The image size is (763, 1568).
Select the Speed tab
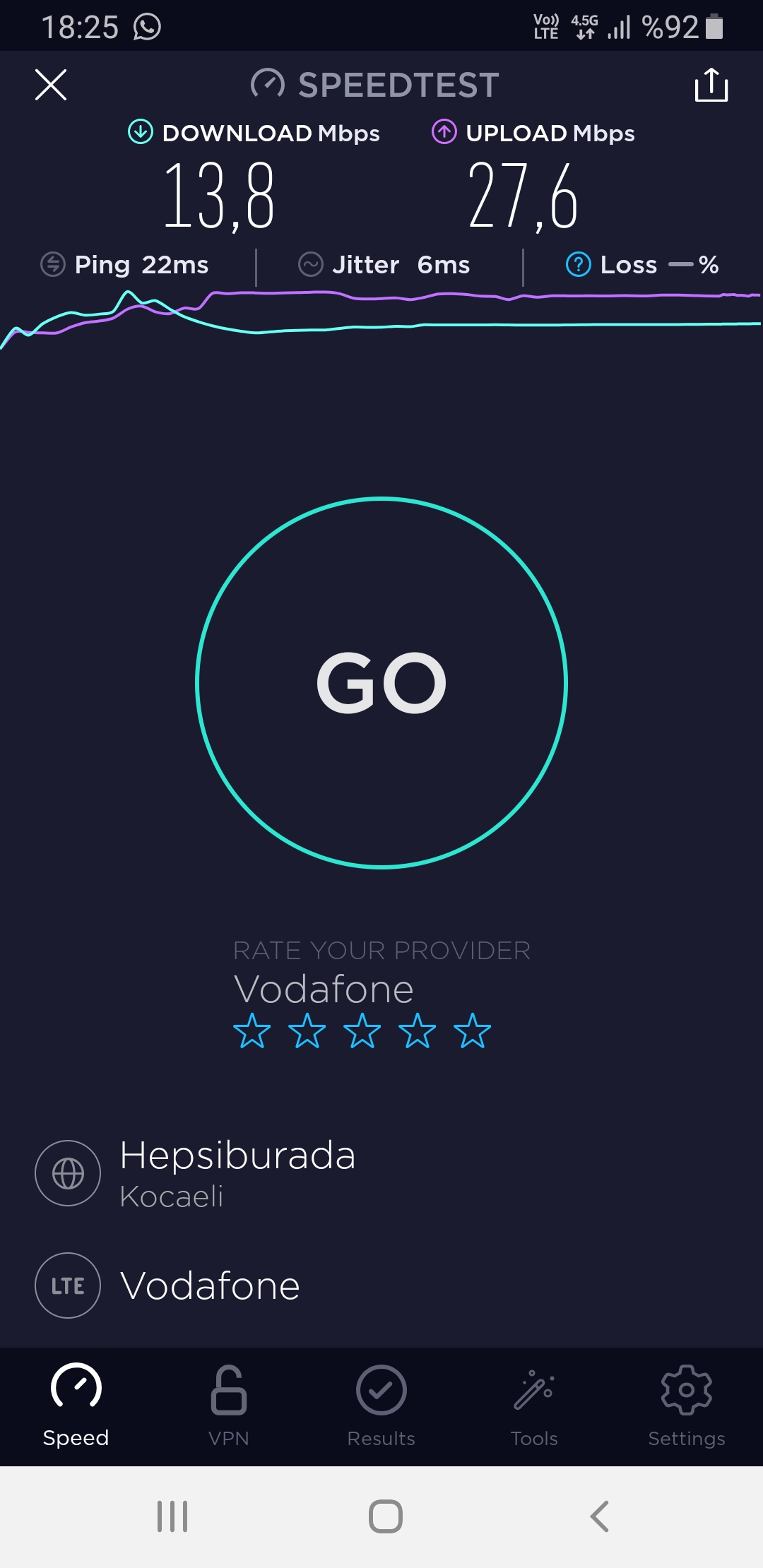coord(76,1407)
